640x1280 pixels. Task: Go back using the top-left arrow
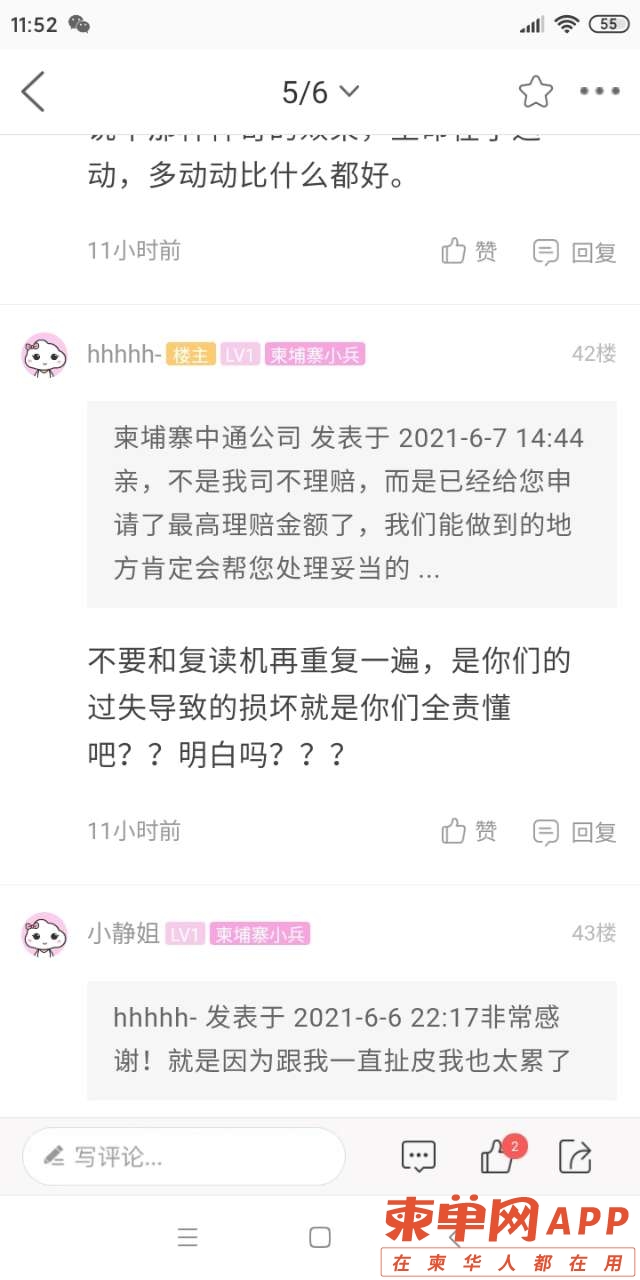(x=34, y=92)
